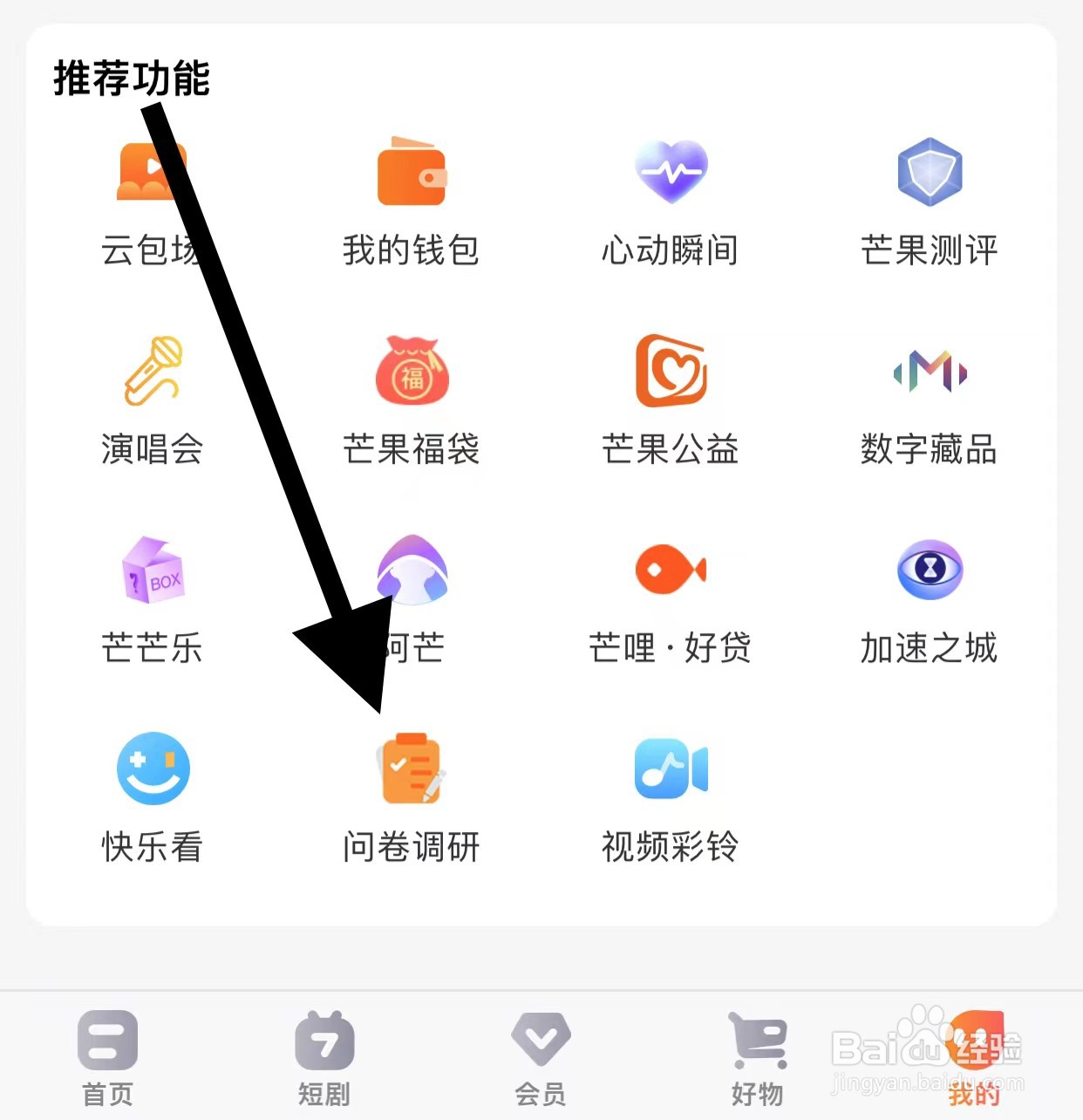Switch to the 好物 shopping tab
The width and height of the screenshot is (1083, 1120).
(757, 1060)
